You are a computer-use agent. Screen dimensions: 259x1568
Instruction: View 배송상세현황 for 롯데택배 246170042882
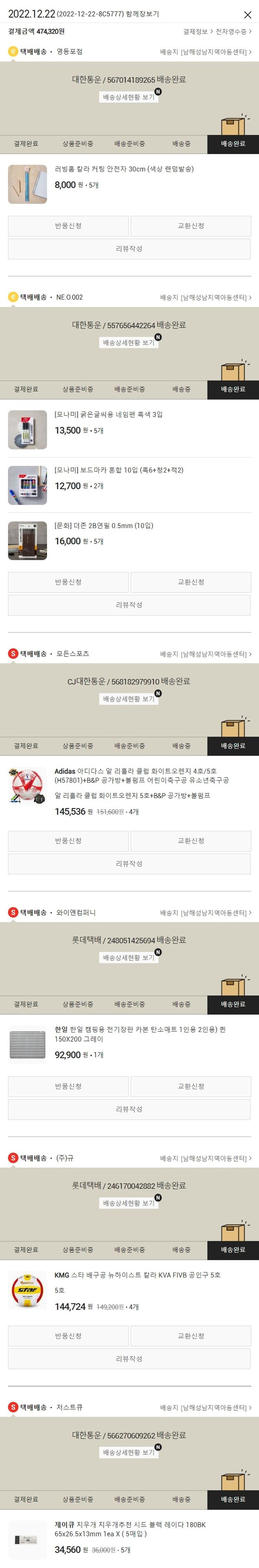(x=129, y=1203)
